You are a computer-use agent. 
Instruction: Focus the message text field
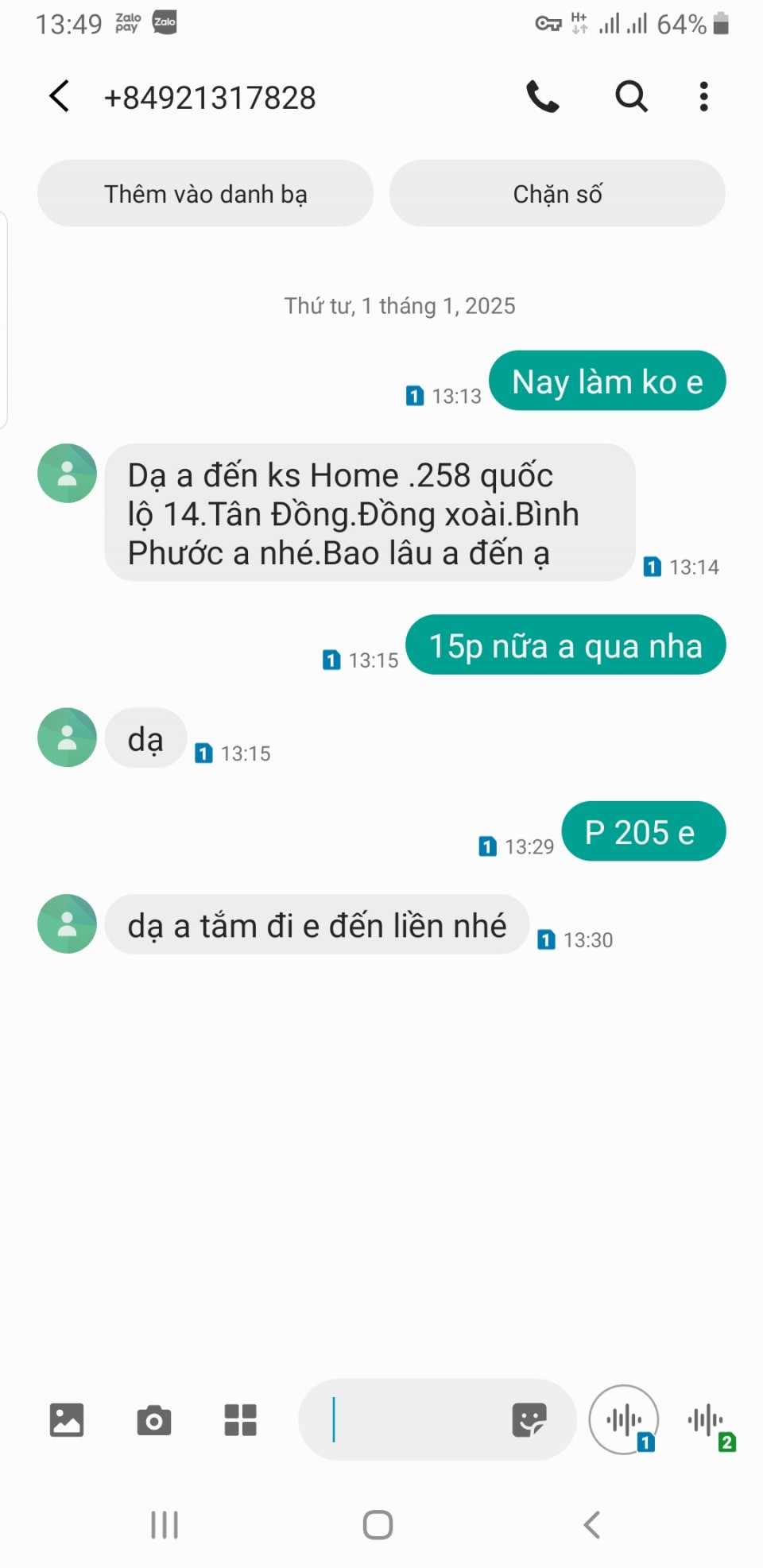click(405, 1420)
